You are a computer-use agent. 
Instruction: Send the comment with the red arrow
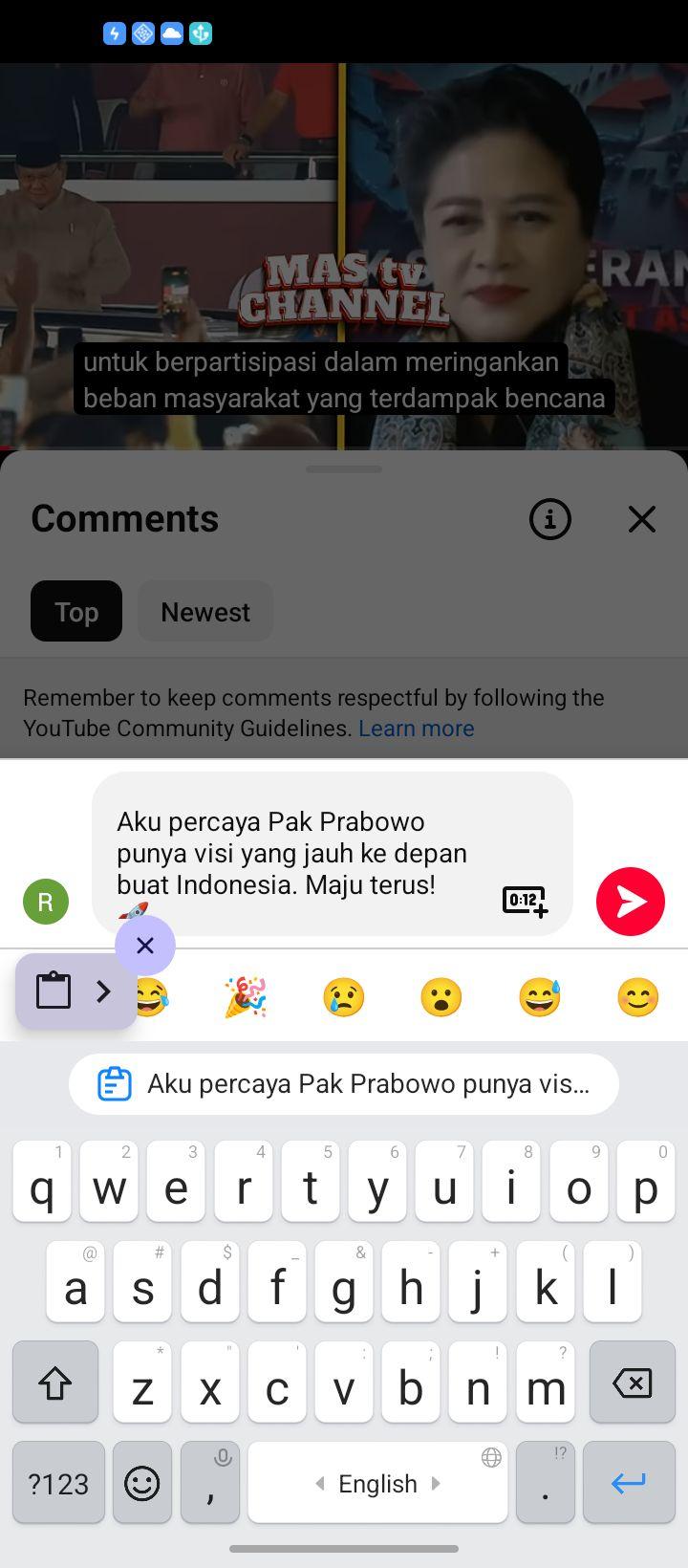[x=631, y=902]
